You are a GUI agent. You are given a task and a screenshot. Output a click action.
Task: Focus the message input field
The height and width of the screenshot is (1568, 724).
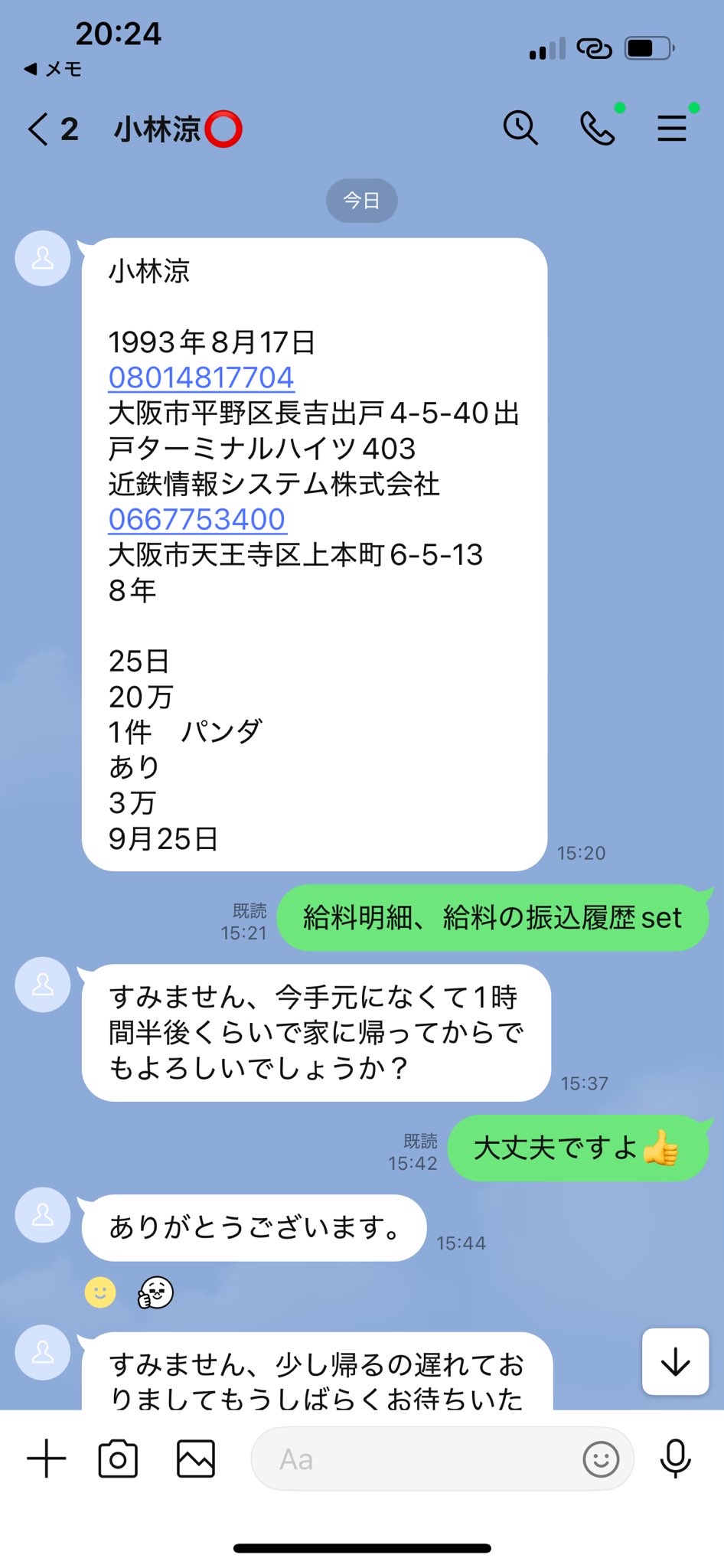pyautogui.click(x=413, y=1459)
